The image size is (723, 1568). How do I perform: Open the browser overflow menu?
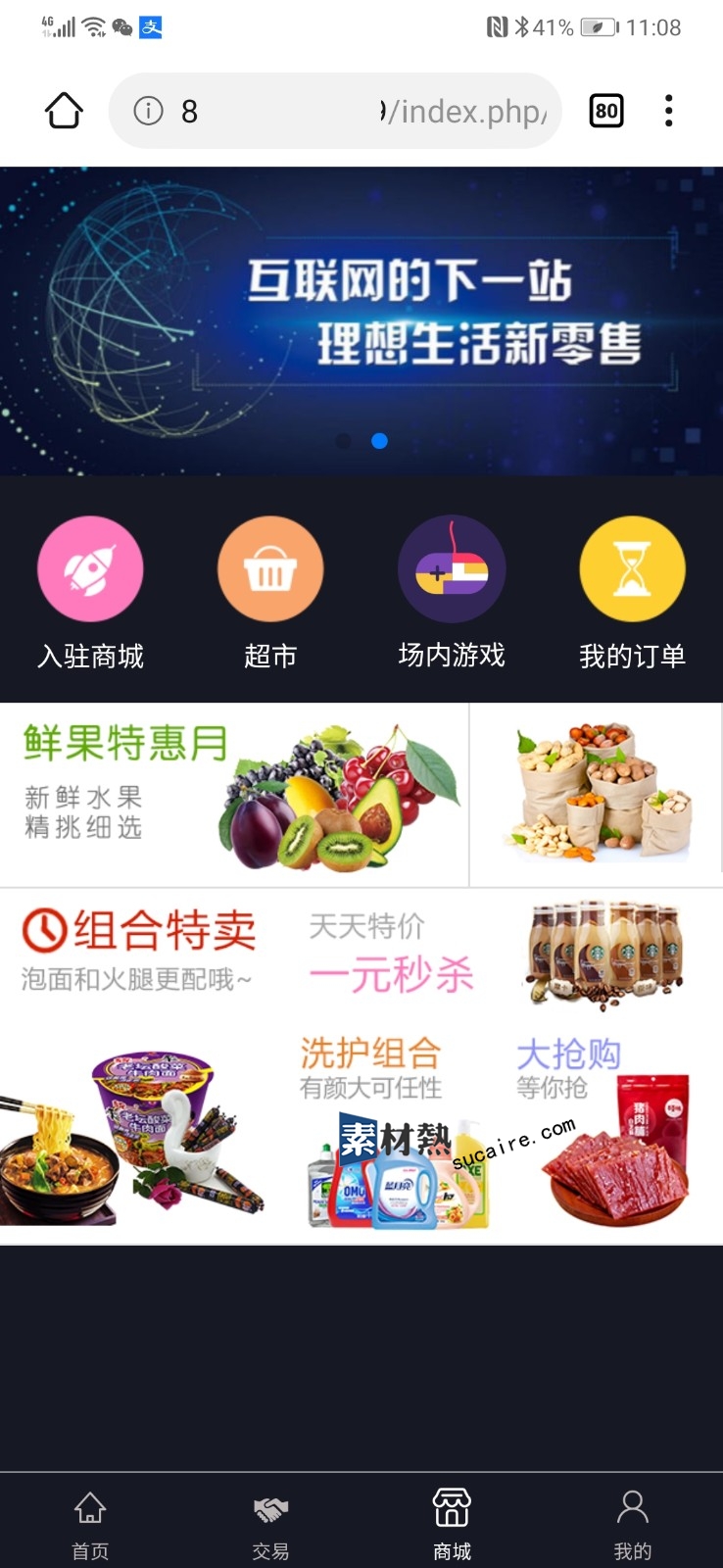tap(668, 111)
